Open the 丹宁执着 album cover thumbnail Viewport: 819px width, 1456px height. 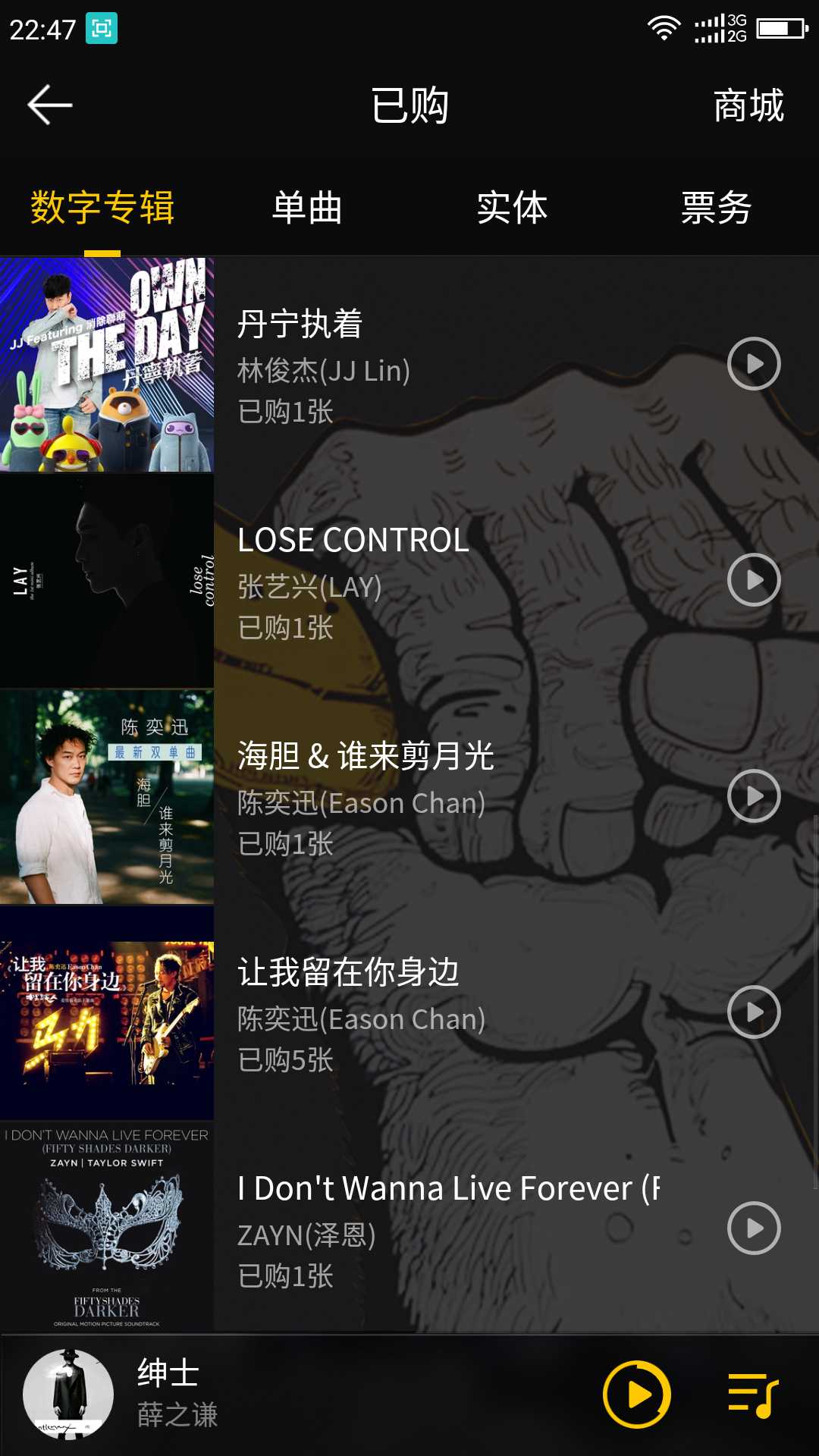tap(107, 362)
